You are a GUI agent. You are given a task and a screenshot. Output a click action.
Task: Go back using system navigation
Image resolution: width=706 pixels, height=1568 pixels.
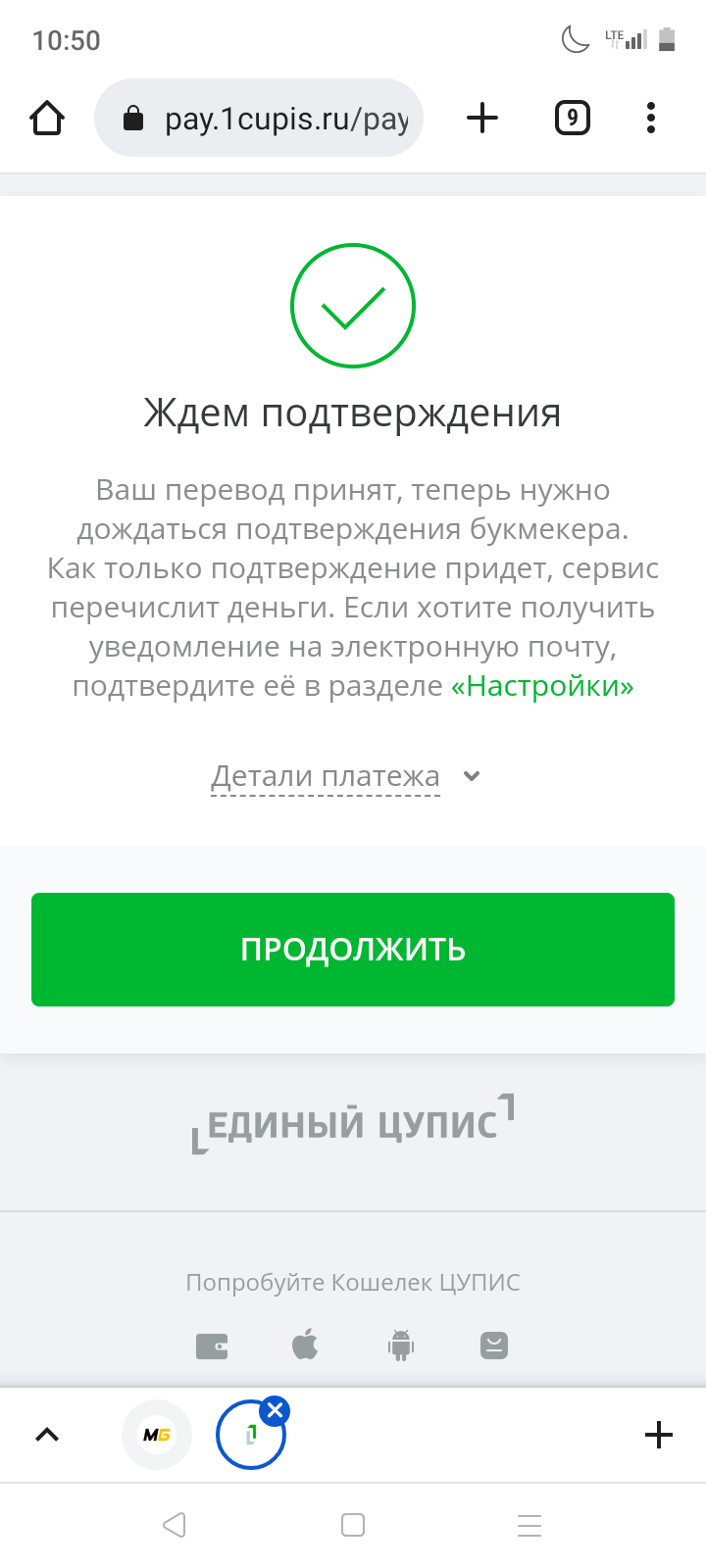click(x=175, y=1525)
